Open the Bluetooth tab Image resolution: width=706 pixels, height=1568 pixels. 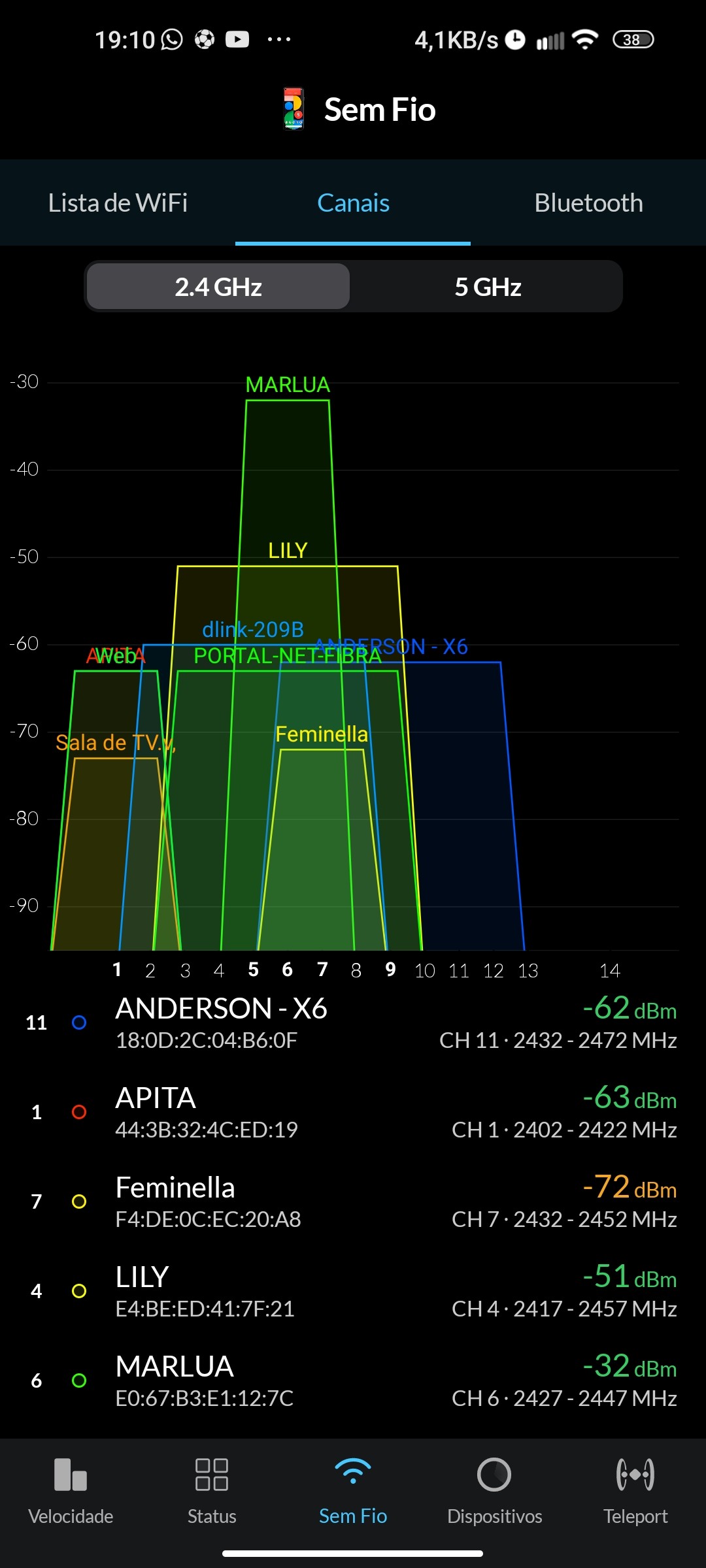588,203
